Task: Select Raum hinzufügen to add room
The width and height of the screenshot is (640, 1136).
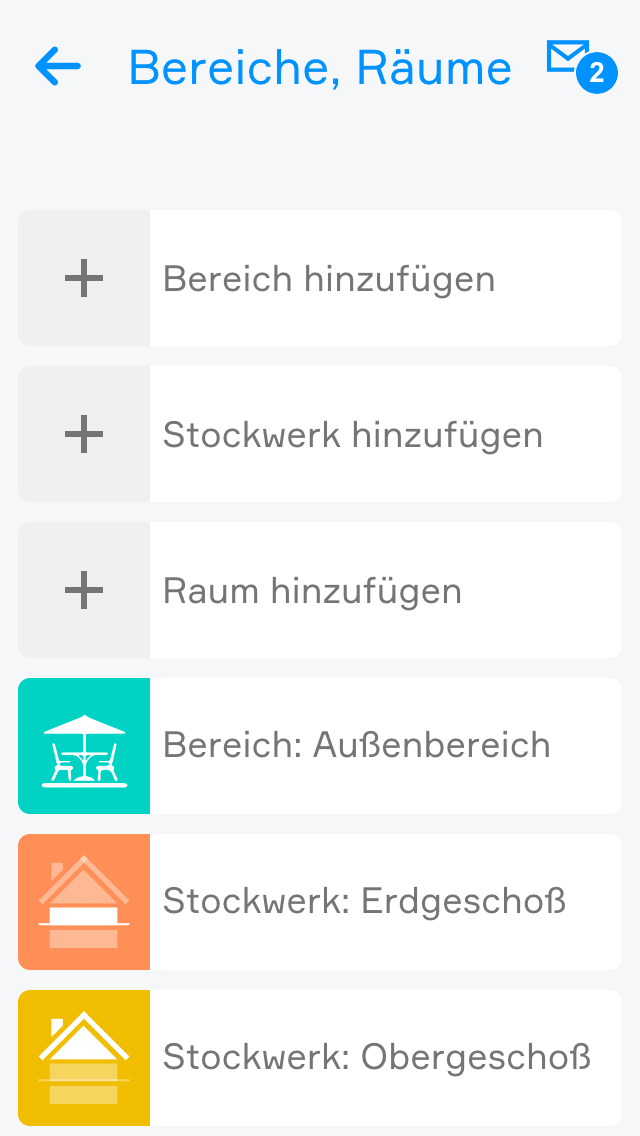Action: (320, 590)
